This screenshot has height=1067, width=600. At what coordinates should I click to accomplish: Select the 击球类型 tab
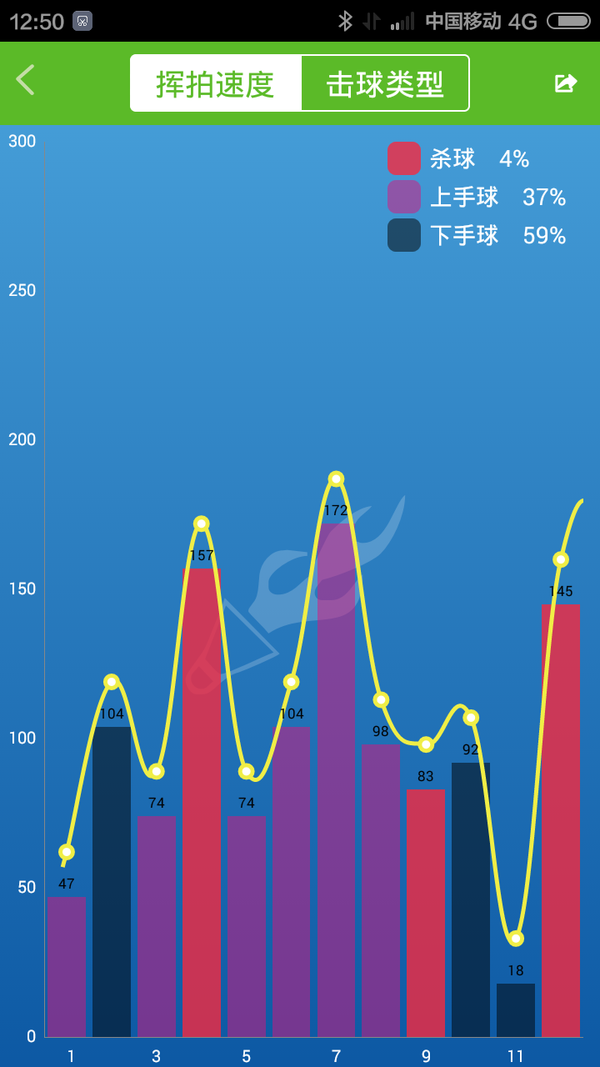coord(385,83)
